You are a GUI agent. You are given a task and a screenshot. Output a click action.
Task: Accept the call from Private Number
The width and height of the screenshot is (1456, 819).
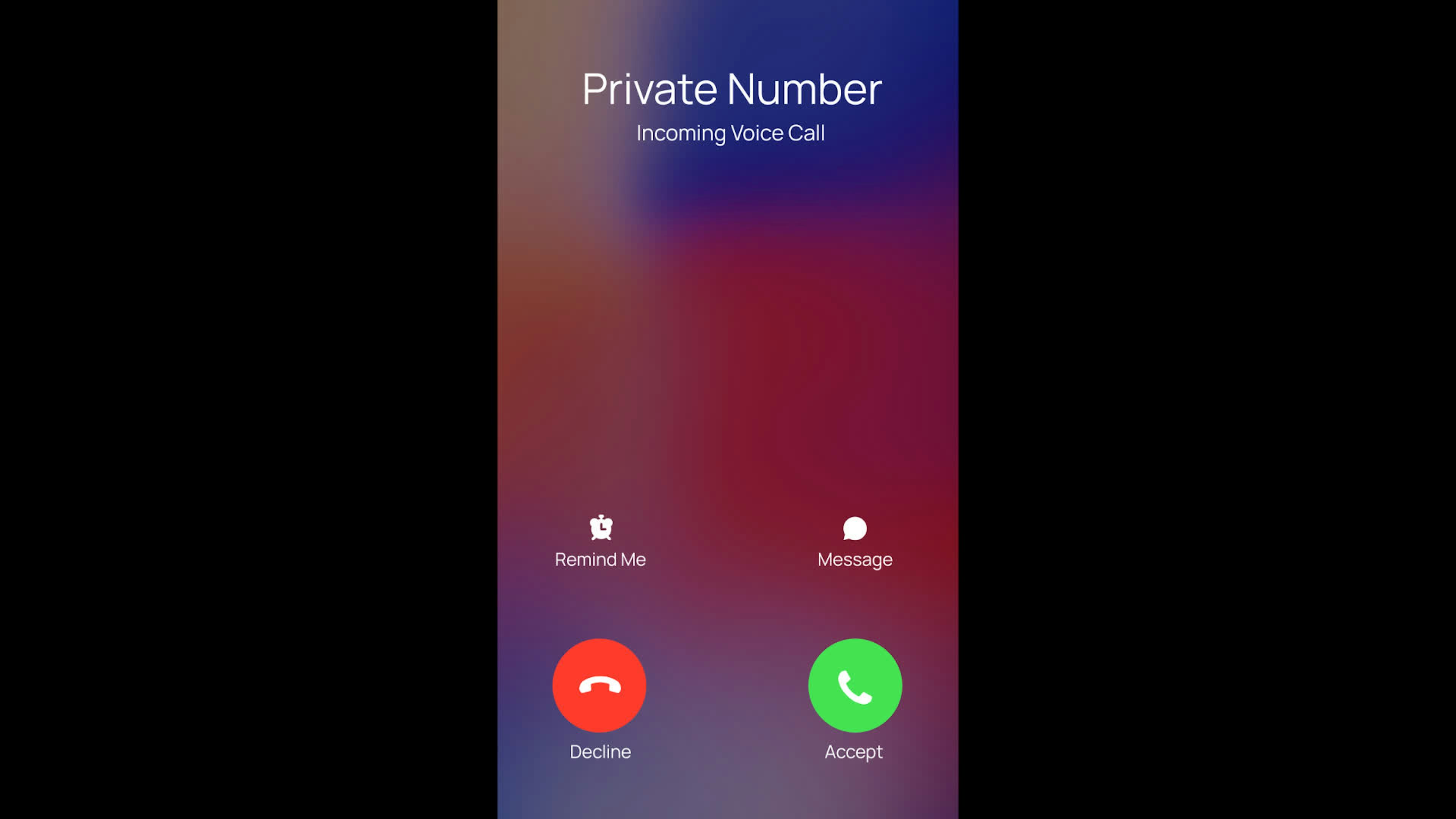[855, 685]
